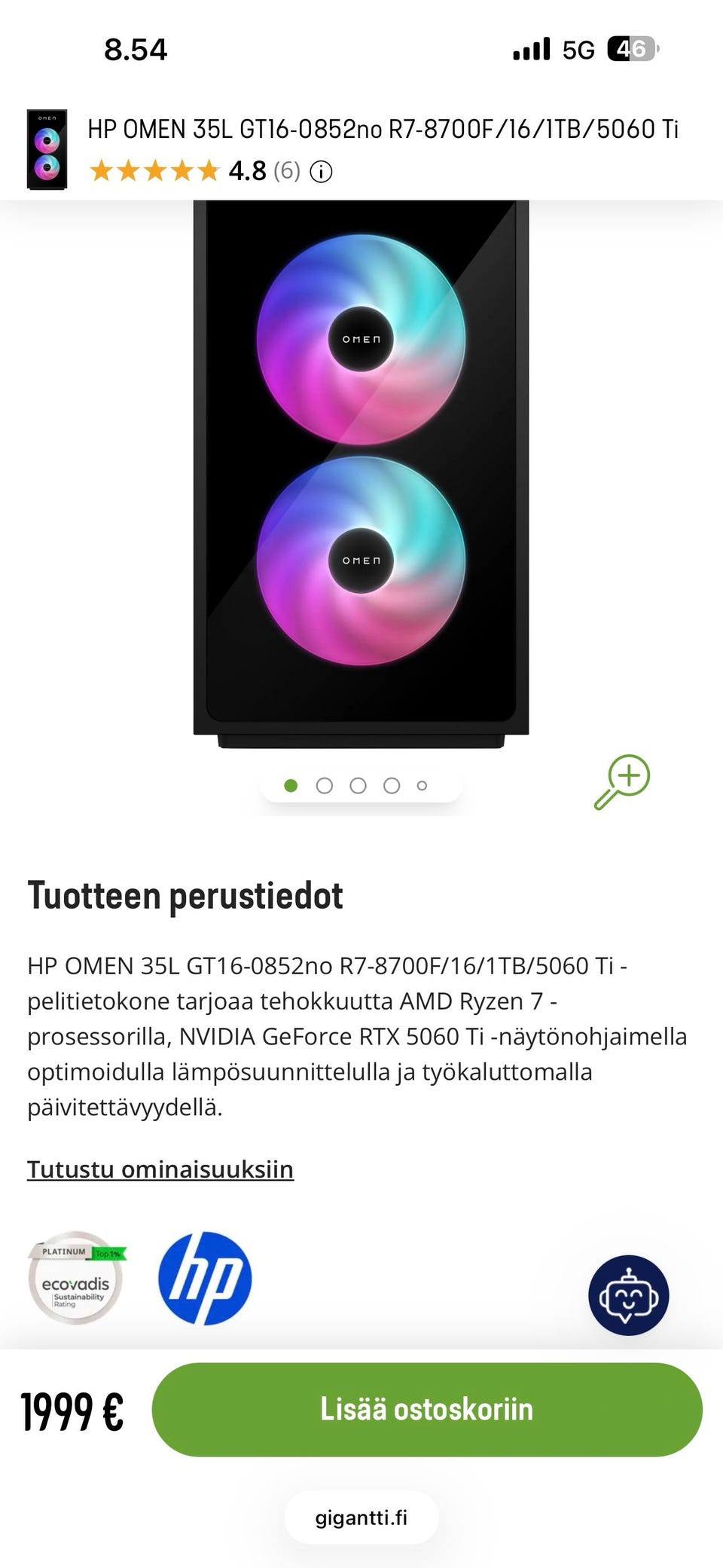
Task: Tap the HP OMEN 35L product title
Action: pos(383,130)
